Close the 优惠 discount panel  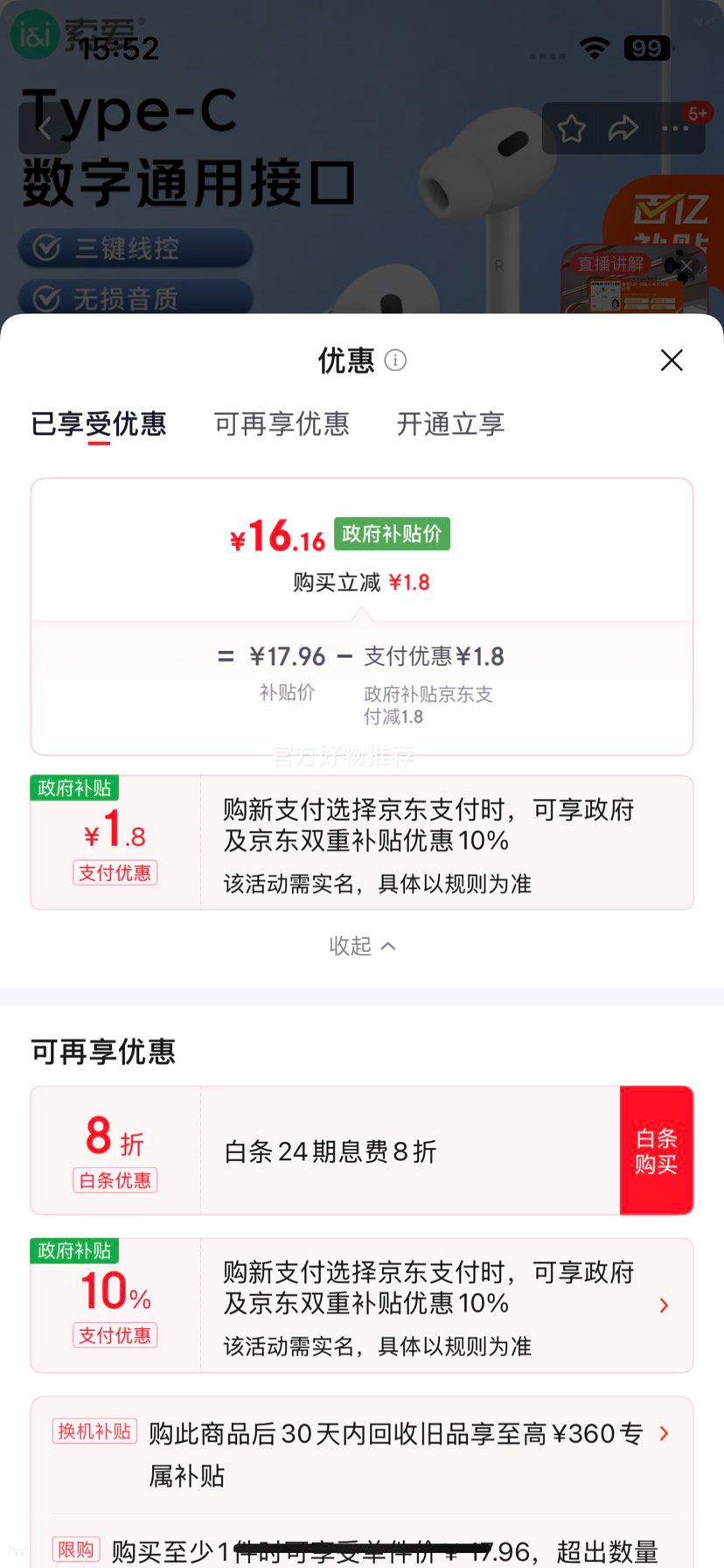point(671,360)
